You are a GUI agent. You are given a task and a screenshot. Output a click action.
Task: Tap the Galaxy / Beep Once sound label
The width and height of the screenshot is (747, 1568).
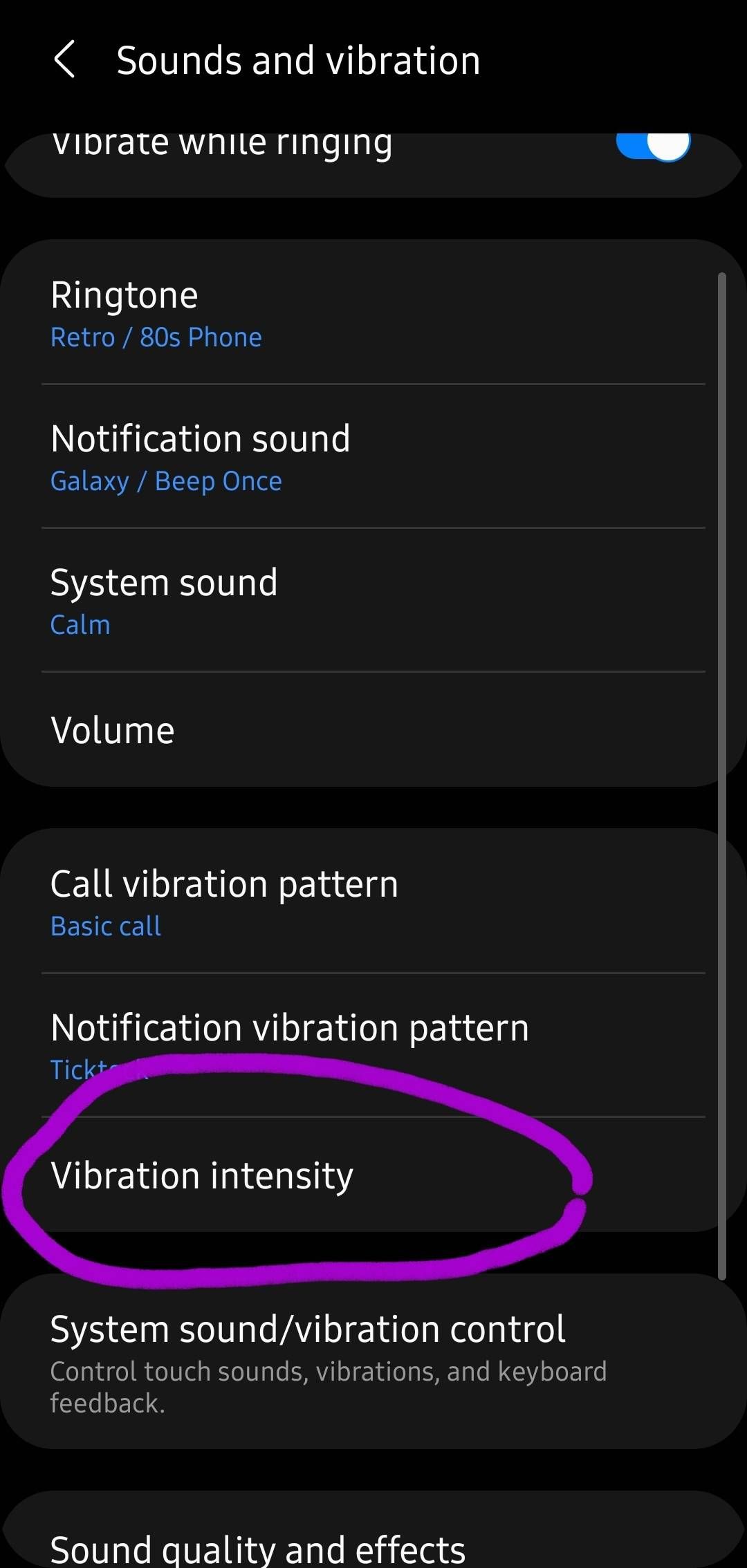coord(165,480)
